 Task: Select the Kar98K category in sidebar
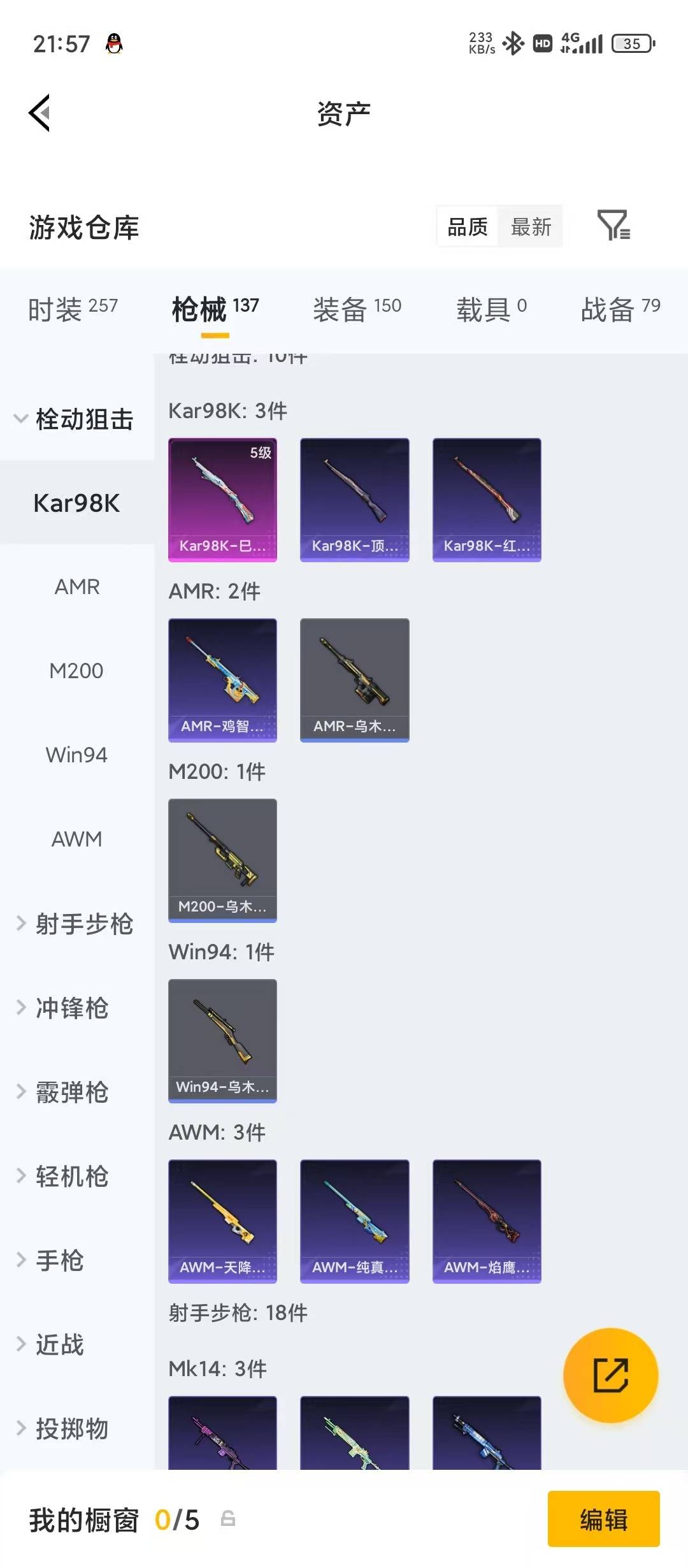click(x=76, y=503)
